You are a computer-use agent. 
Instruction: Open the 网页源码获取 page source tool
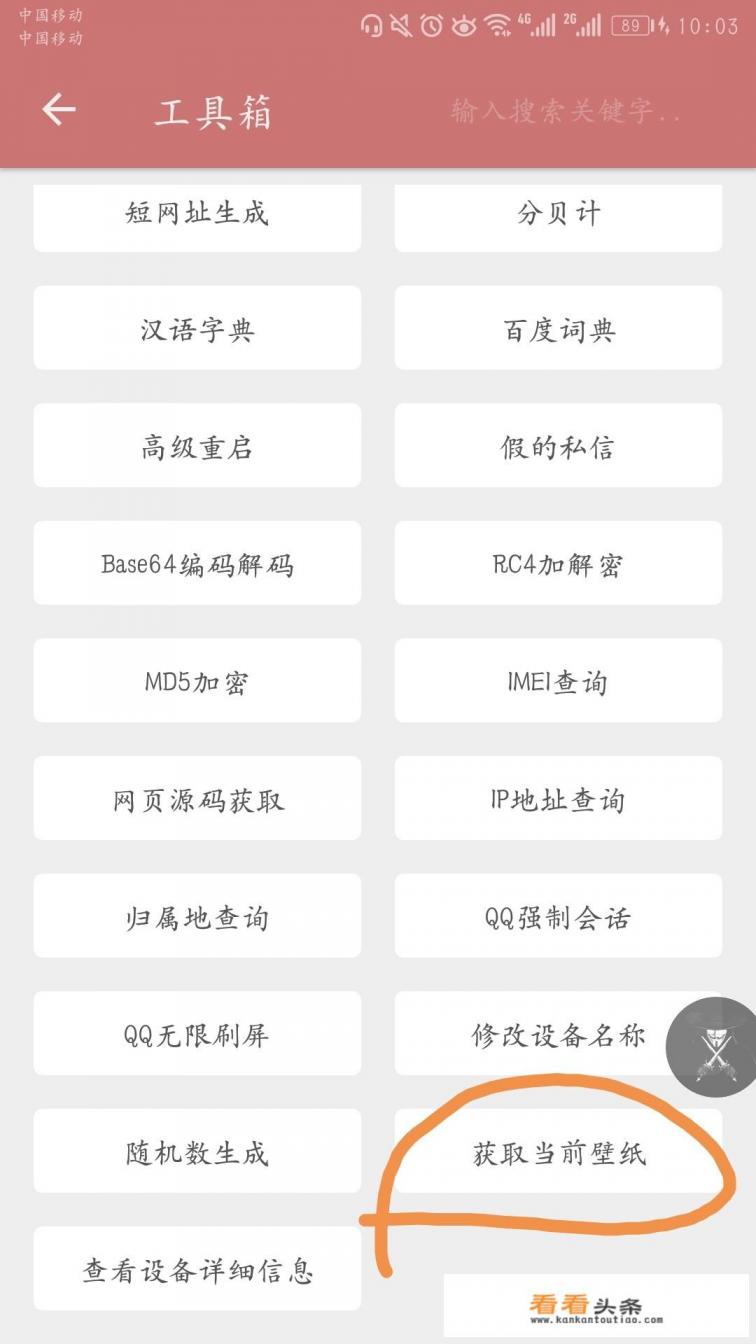[197, 798]
